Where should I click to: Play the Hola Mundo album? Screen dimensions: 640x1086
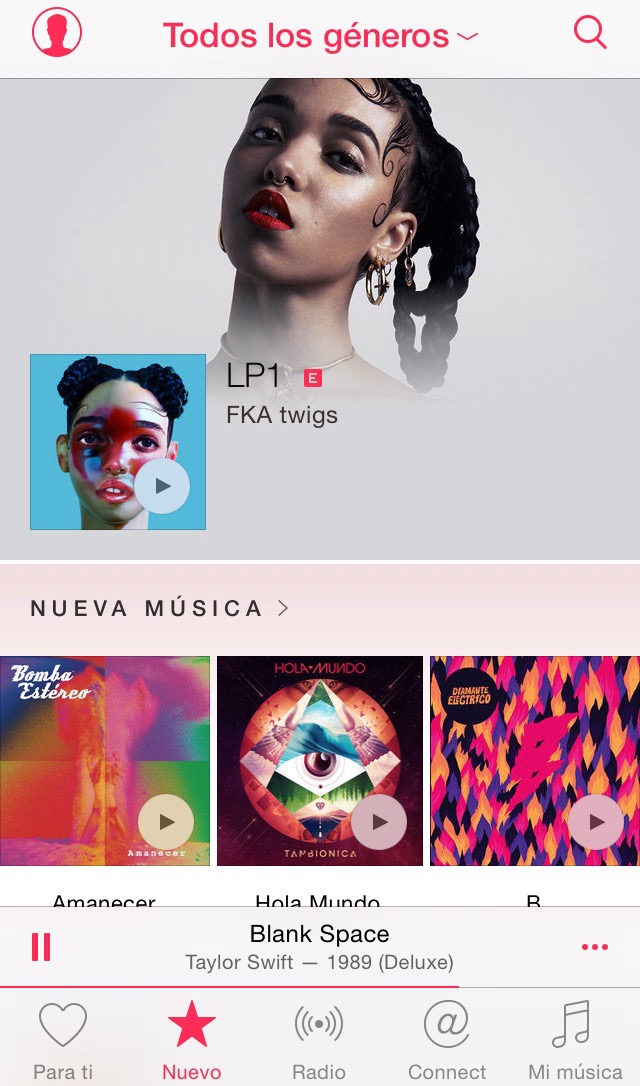pyautogui.click(x=379, y=822)
